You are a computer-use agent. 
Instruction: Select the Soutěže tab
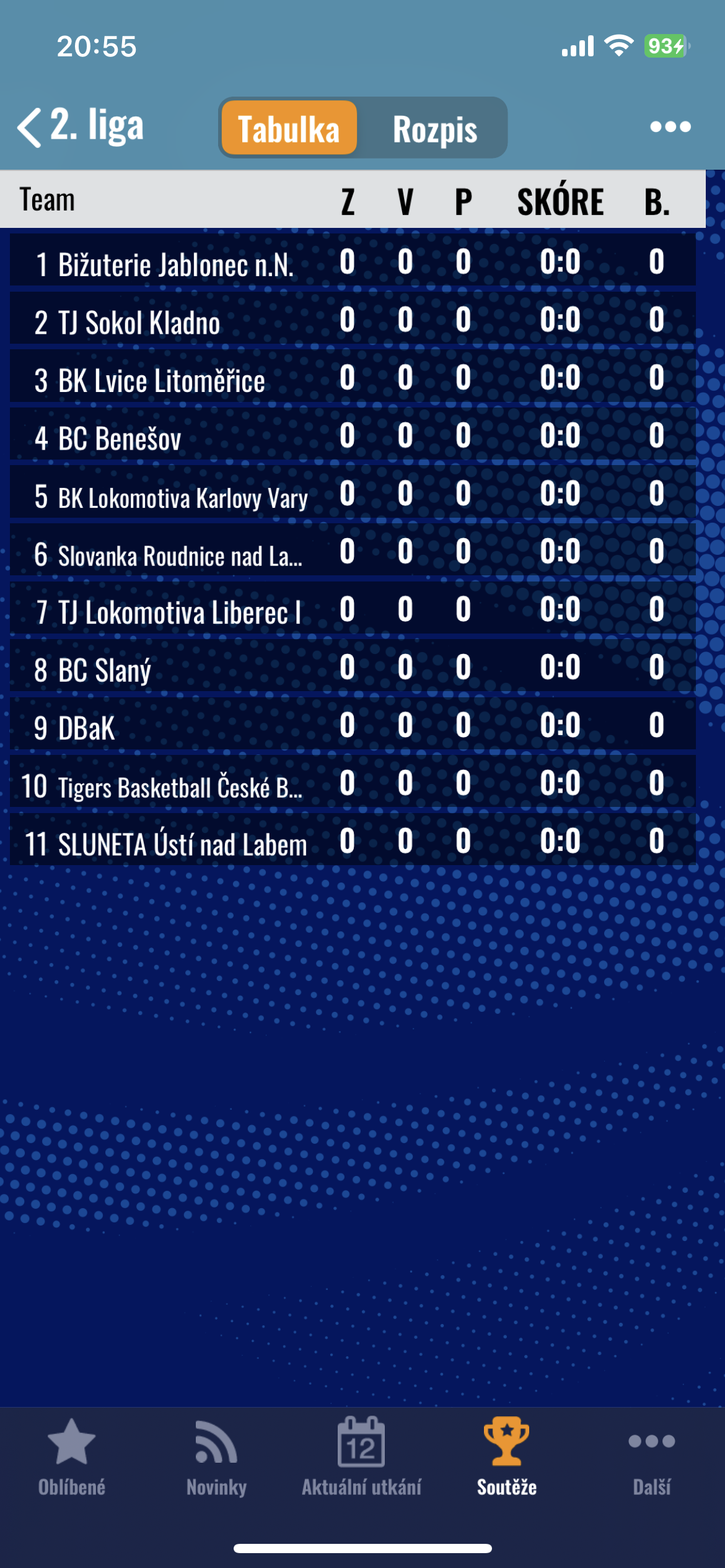pyautogui.click(x=507, y=1458)
